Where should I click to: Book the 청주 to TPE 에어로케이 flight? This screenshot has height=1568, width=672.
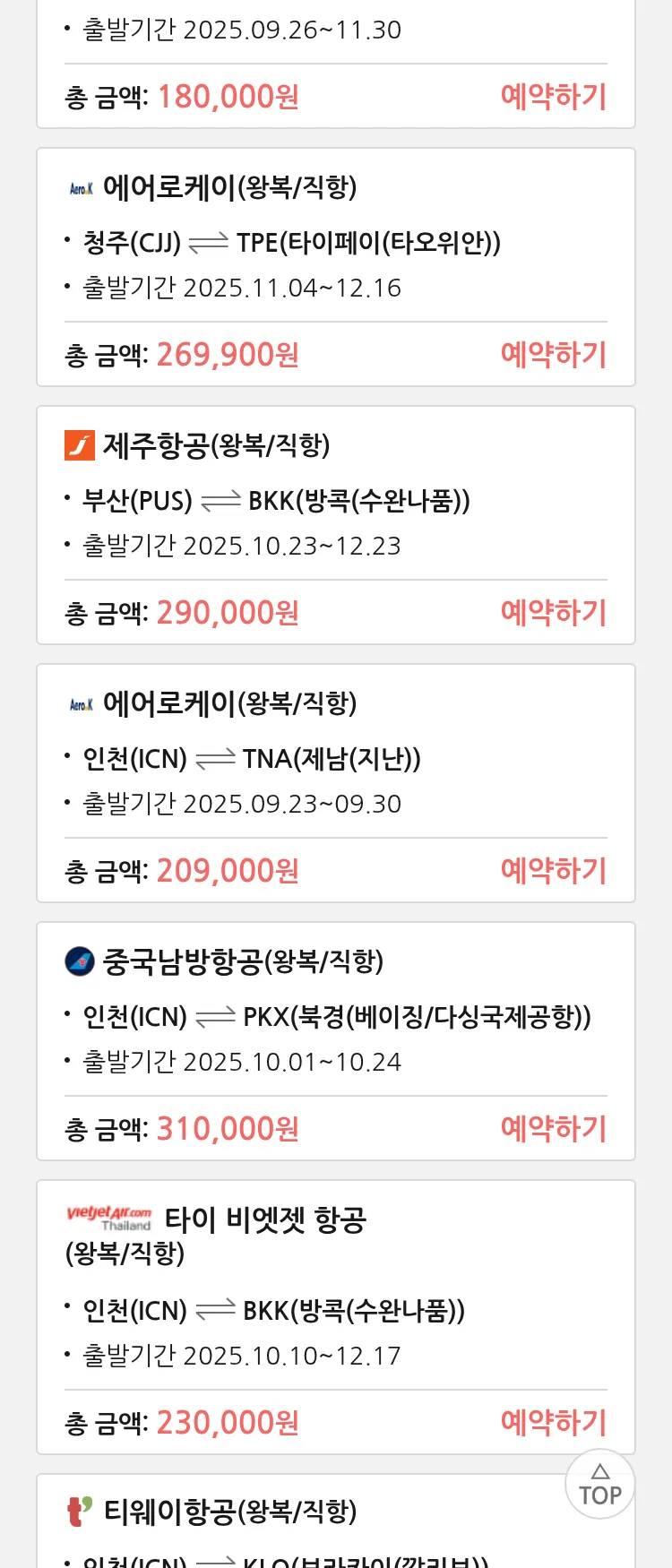pyautogui.click(x=553, y=355)
